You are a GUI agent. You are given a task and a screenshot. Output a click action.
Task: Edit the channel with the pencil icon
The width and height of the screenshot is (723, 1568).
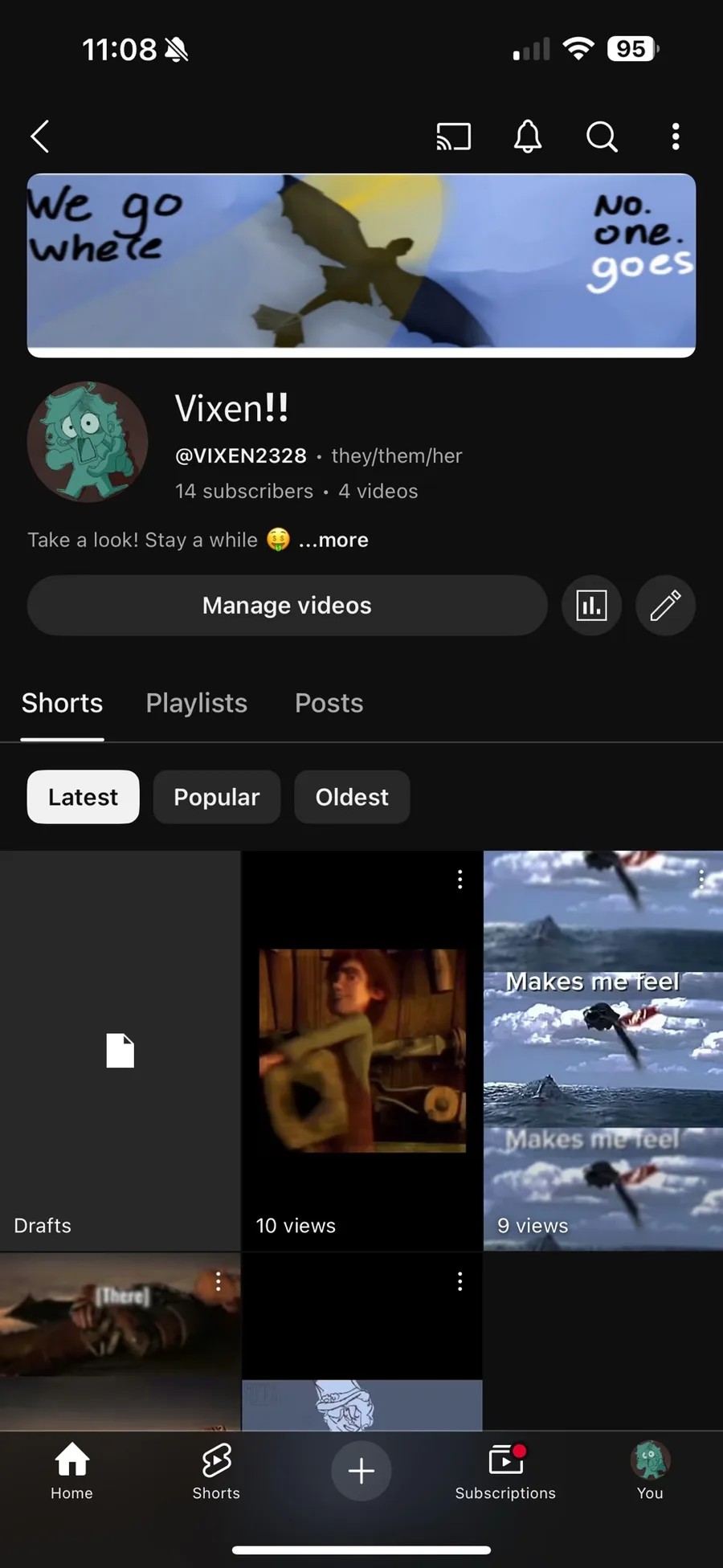tap(665, 606)
